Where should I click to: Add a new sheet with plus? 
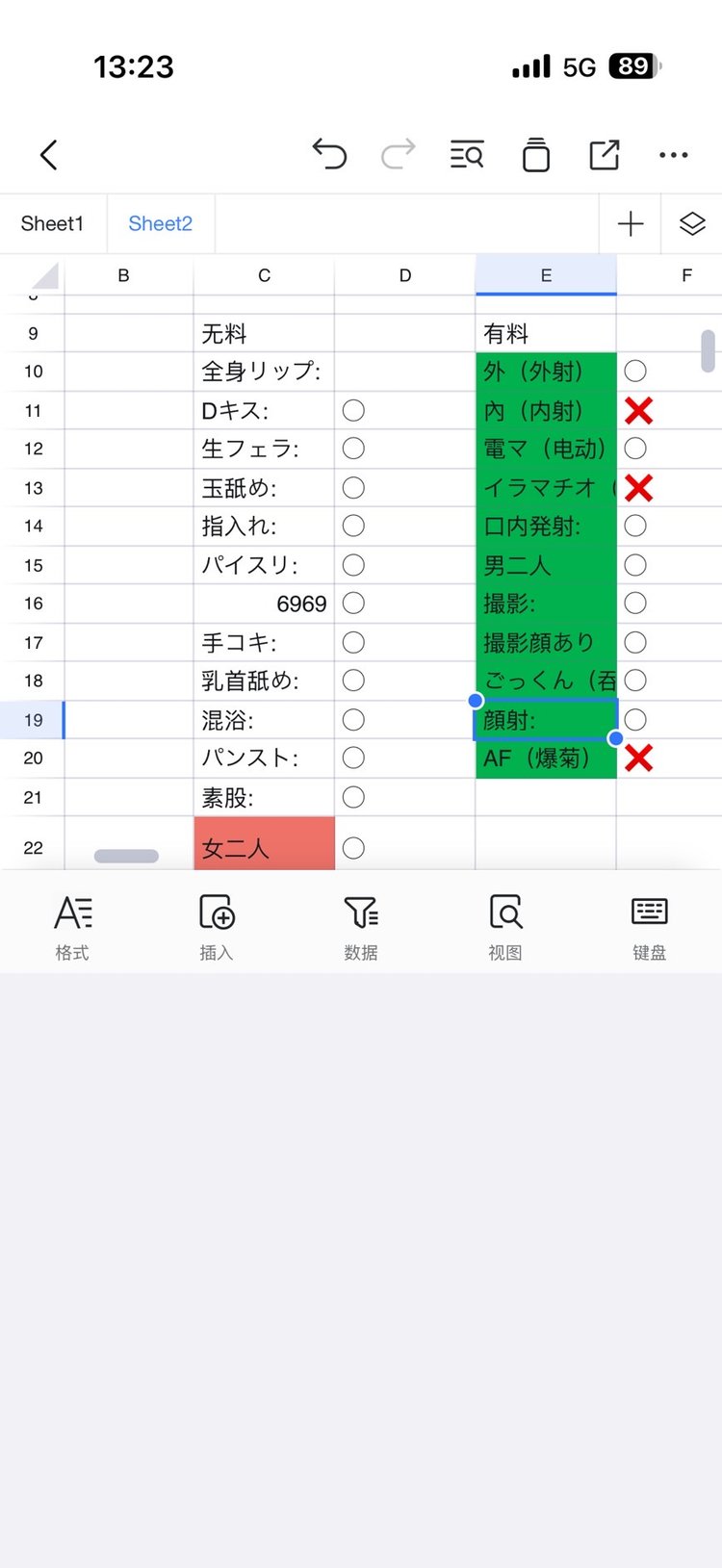coord(631,223)
